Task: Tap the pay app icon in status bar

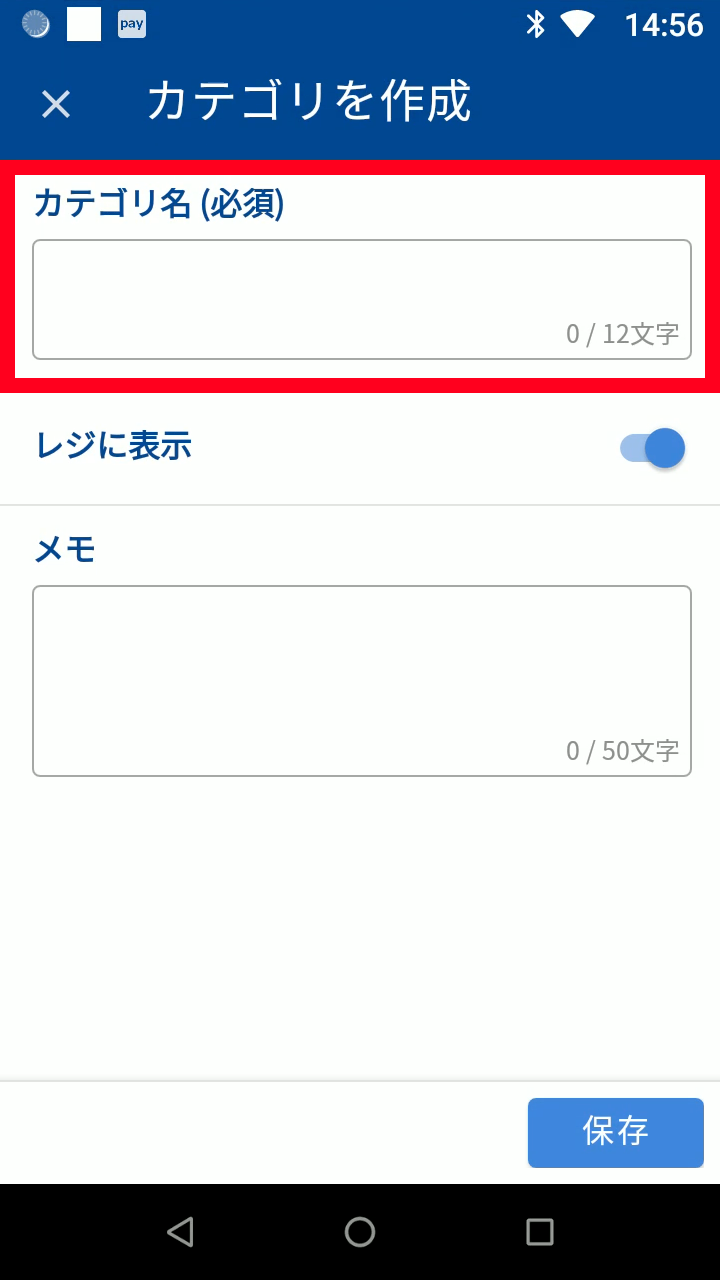Action: pos(131,23)
